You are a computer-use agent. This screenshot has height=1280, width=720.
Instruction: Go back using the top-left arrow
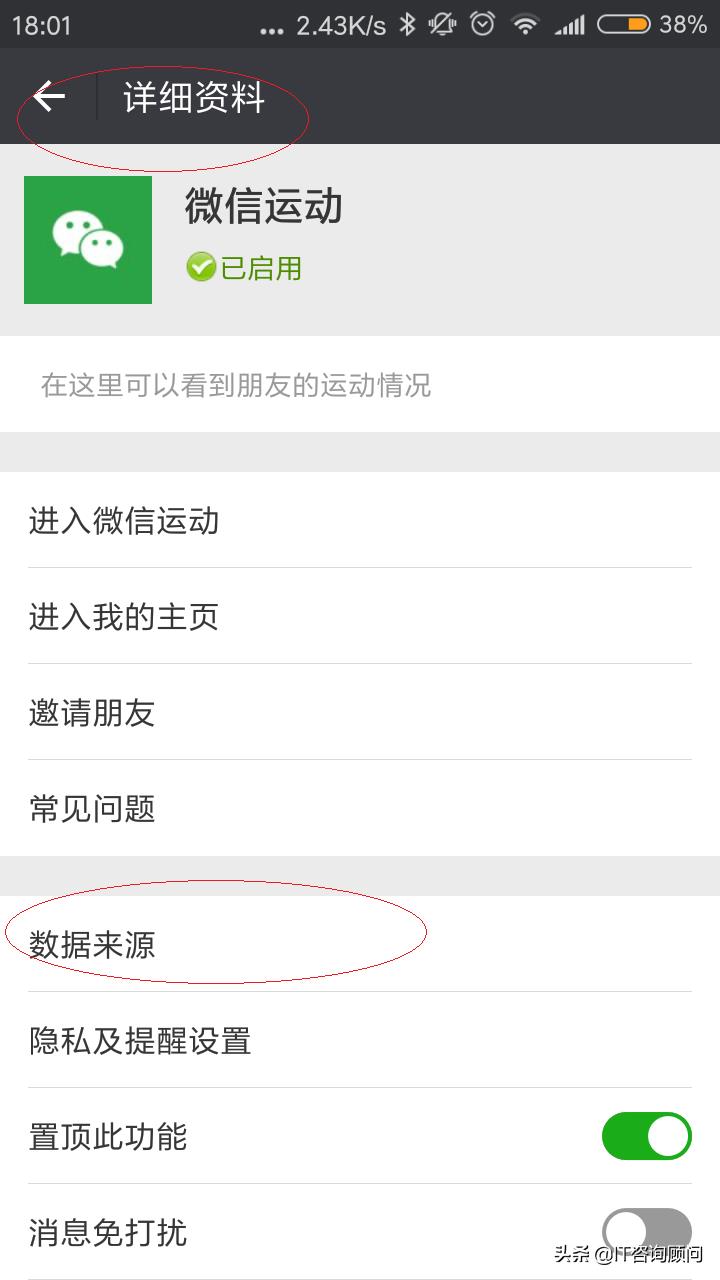(x=48, y=97)
